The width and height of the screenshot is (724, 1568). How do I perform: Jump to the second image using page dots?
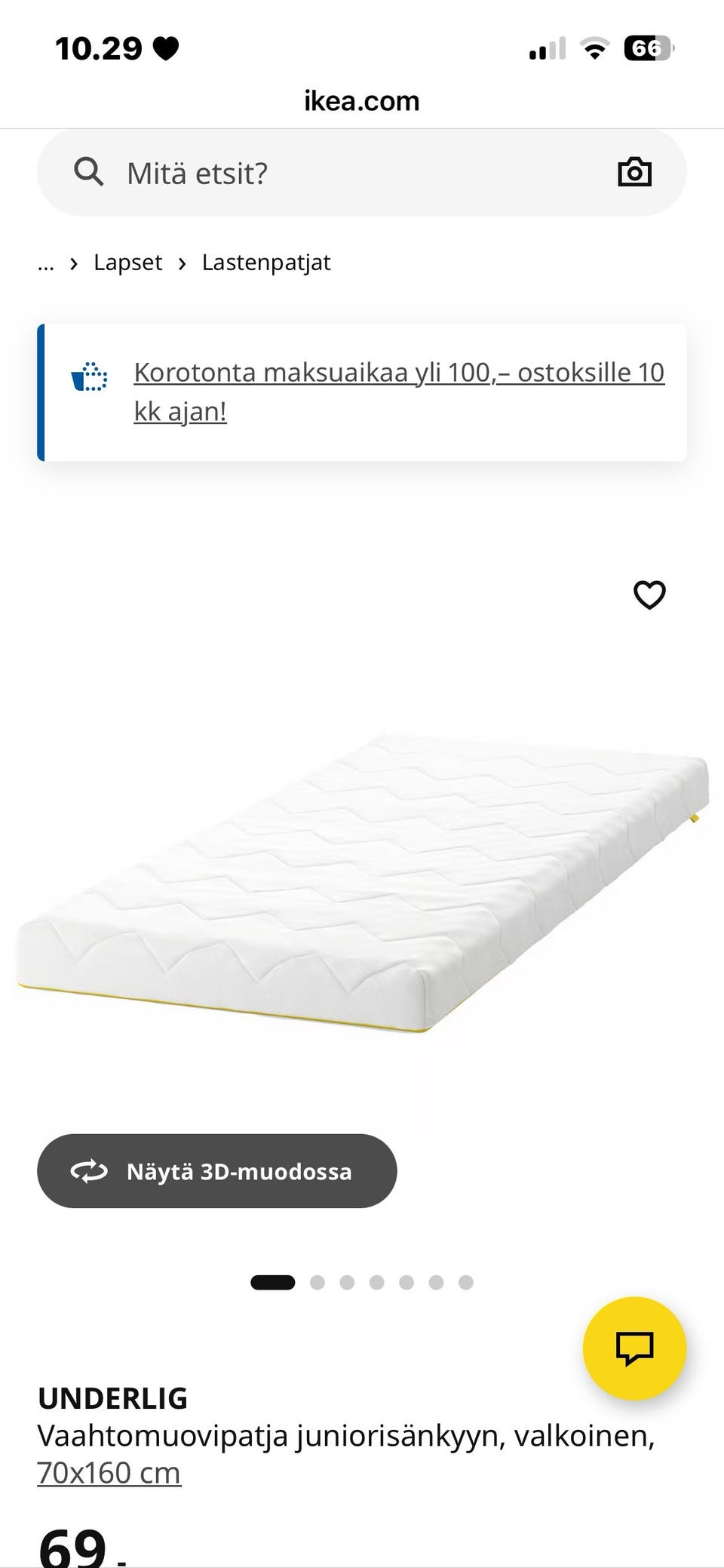point(318,1282)
